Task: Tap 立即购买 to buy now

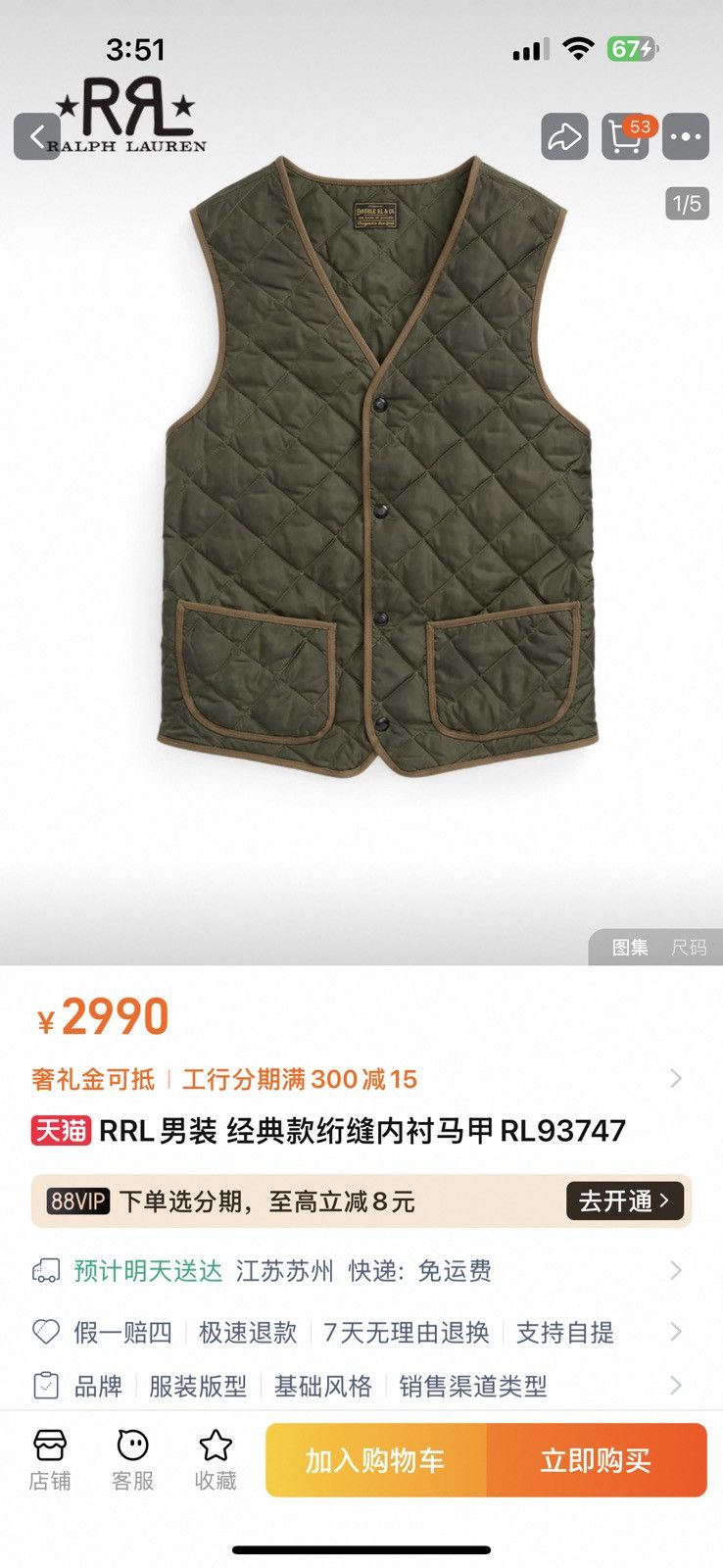Action: pyautogui.click(x=597, y=1460)
